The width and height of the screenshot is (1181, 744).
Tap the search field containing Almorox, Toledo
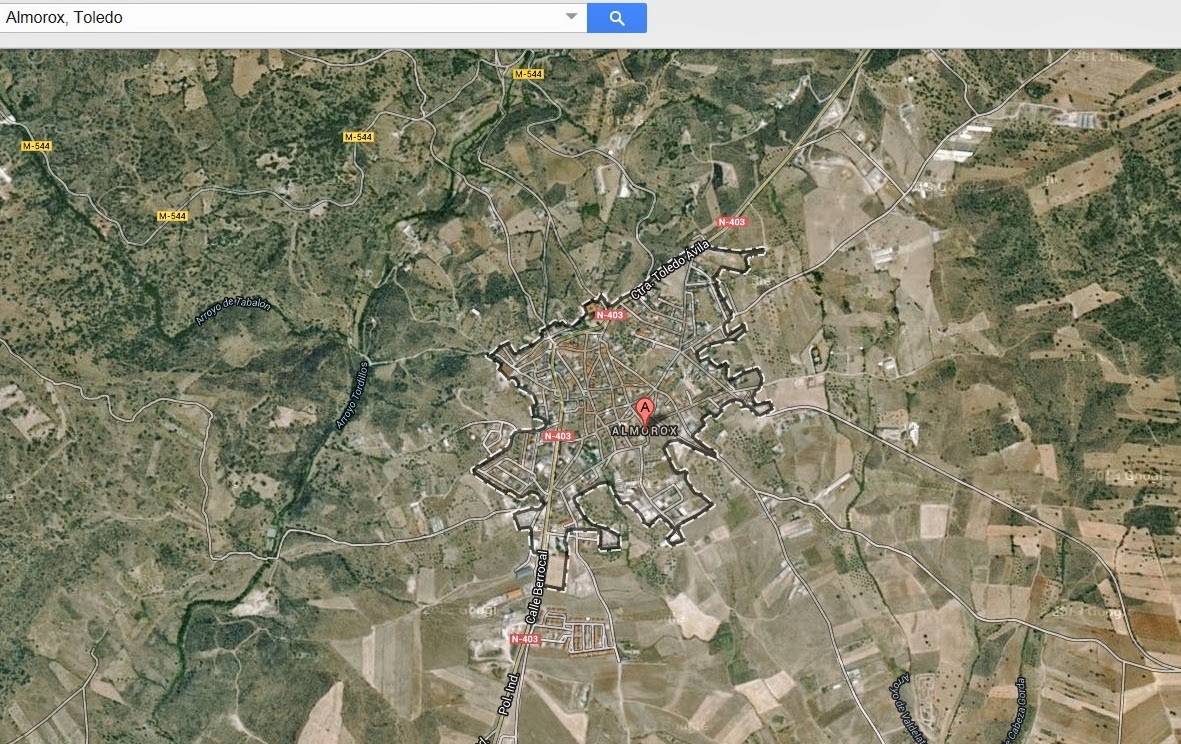point(280,18)
